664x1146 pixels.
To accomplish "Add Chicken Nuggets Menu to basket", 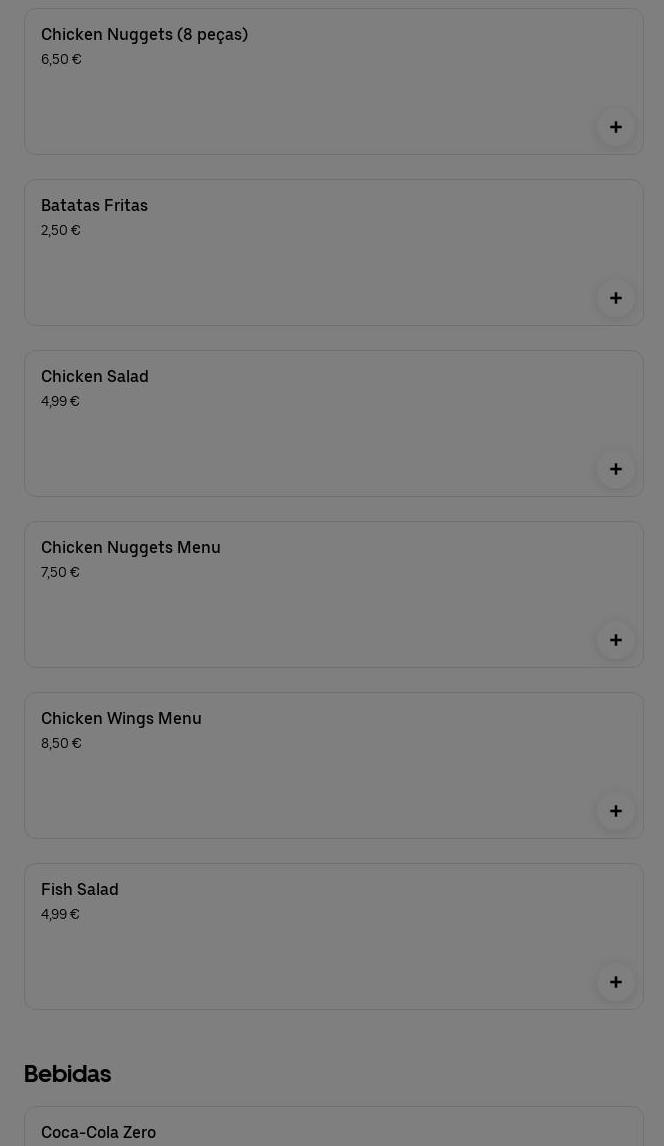I will point(616,640).
